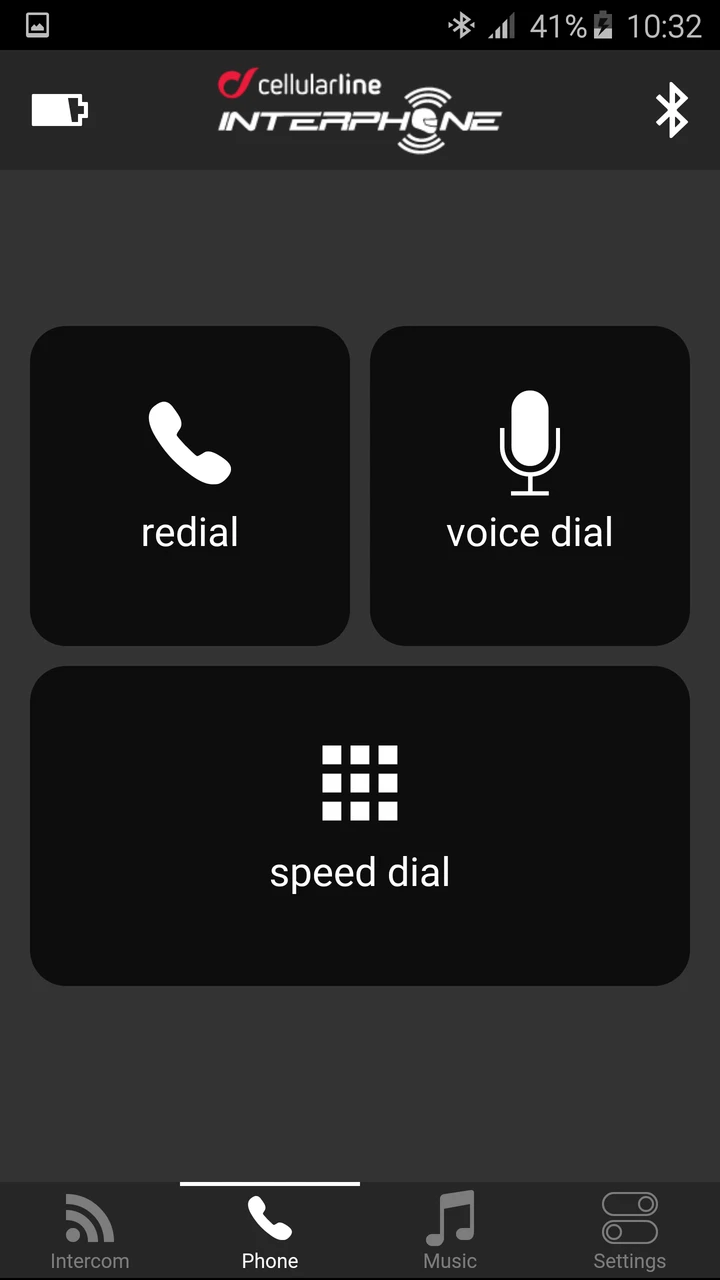Select the Phone tab
Screen dimensions: 720x1280
coord(270,1231)
